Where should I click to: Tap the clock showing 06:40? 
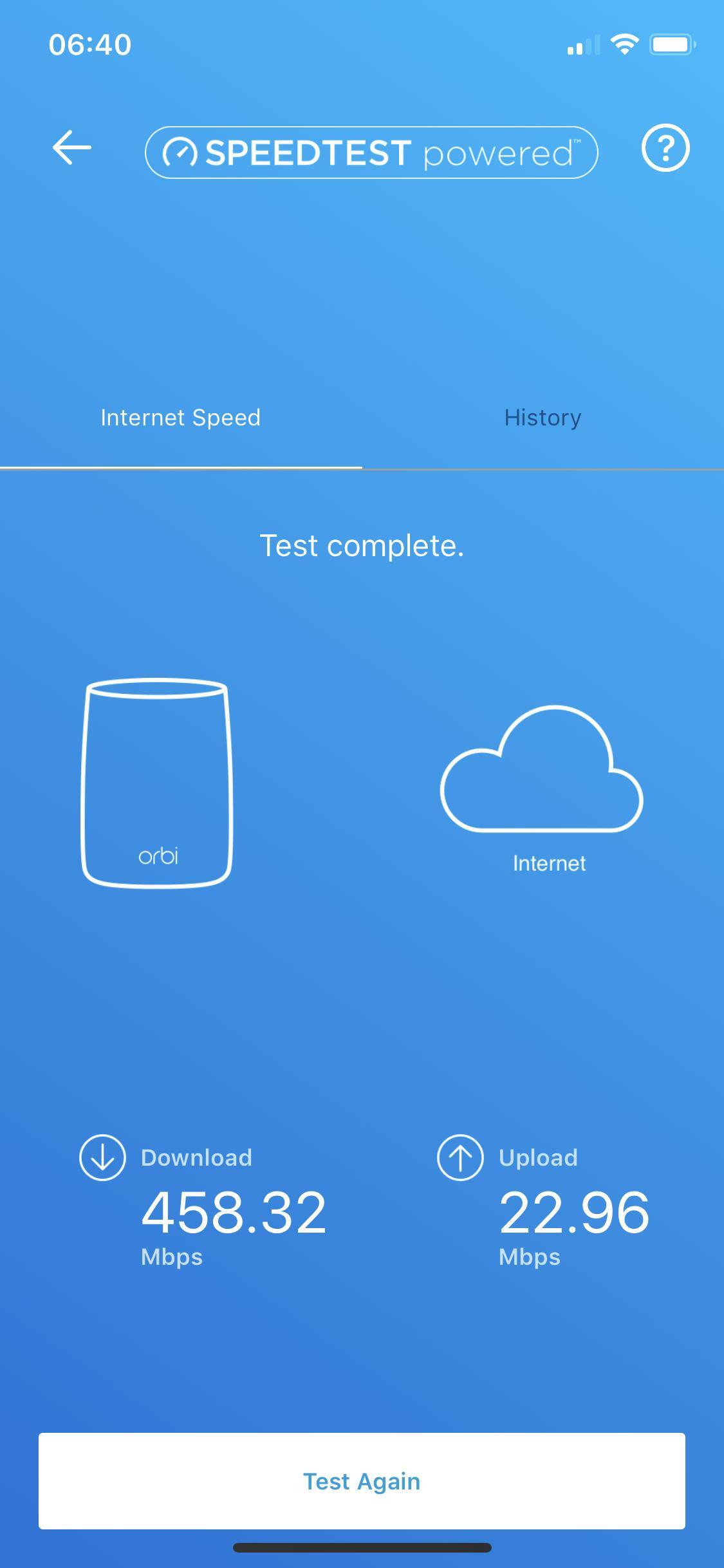(x=89, y=43)
